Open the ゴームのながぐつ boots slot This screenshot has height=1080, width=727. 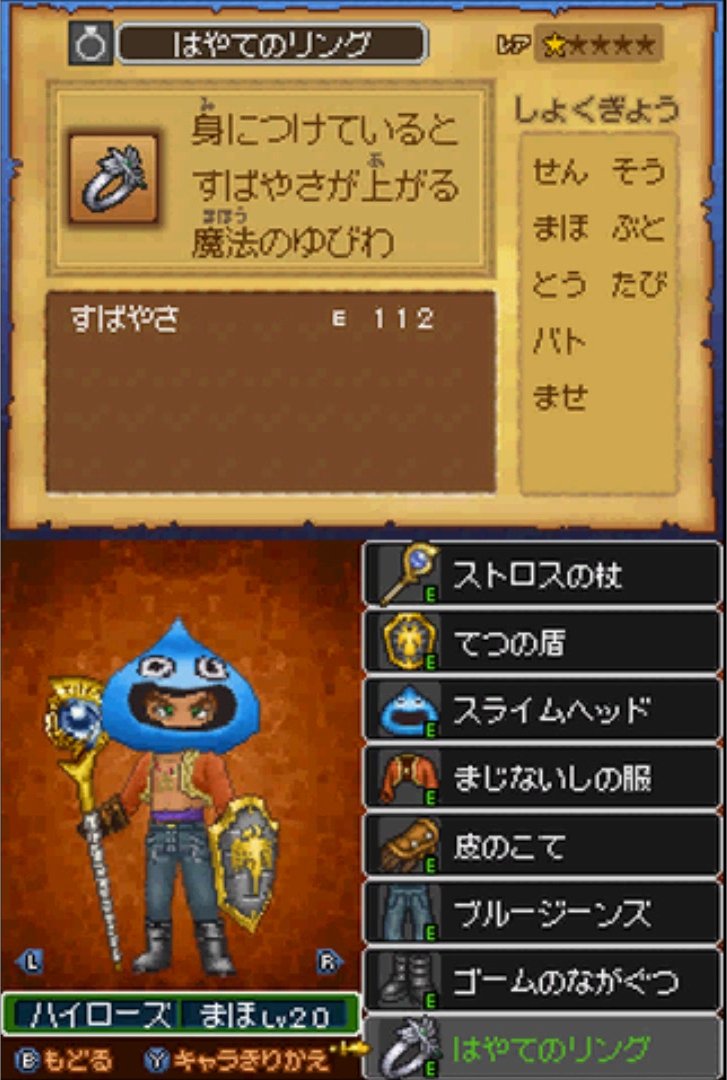coord(541,982)
